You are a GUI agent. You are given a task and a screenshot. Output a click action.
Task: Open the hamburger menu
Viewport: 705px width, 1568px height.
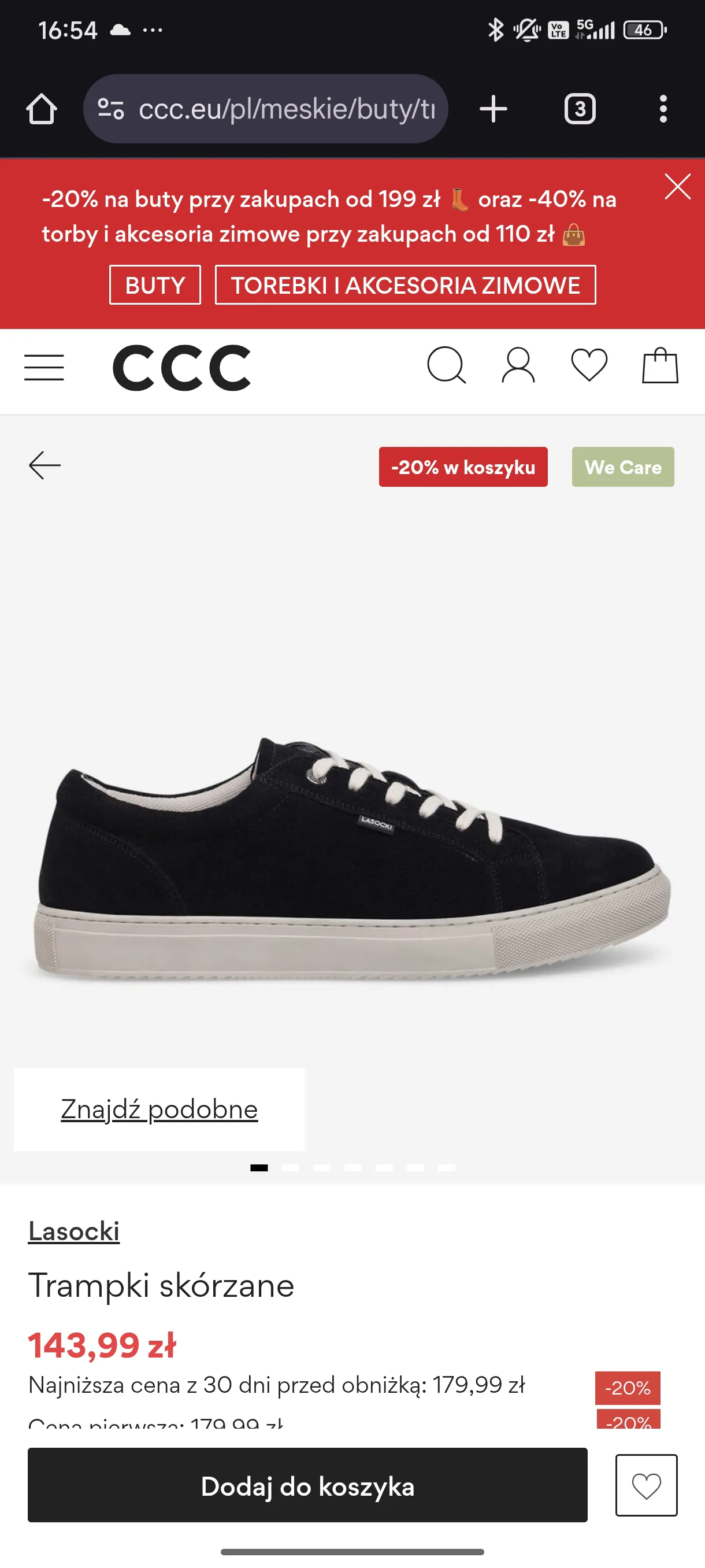(x=44, y=368)
